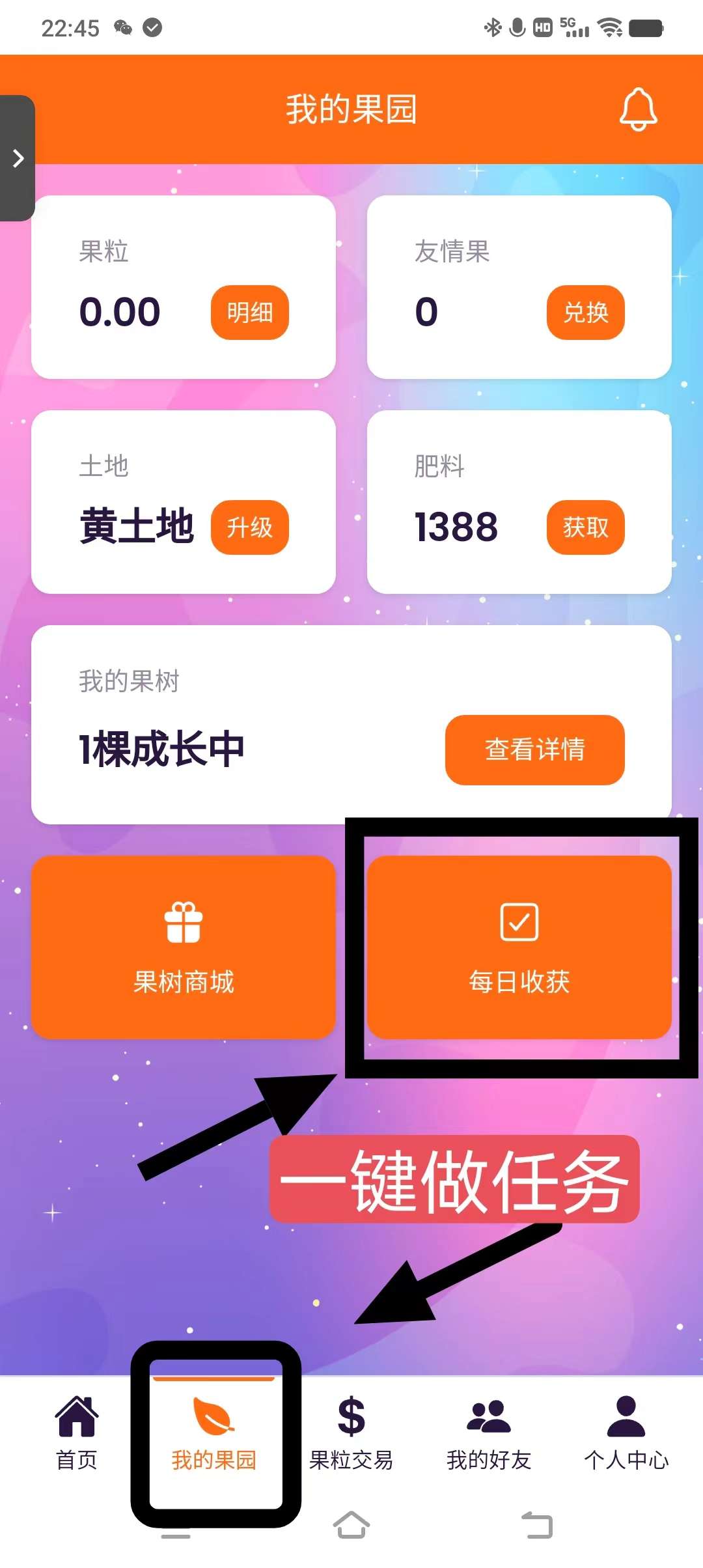Tap the system home button
The height and width of the screenshot is (1568, 703).
click(x=351, y=1525)
